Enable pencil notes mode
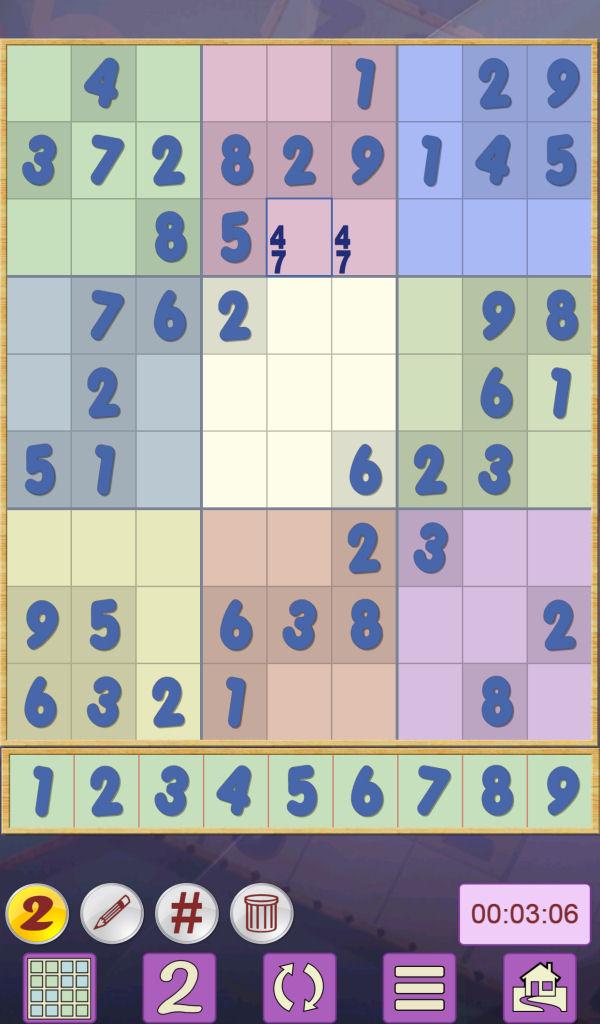Viewport: 600px width, 1024px height. 112,913
